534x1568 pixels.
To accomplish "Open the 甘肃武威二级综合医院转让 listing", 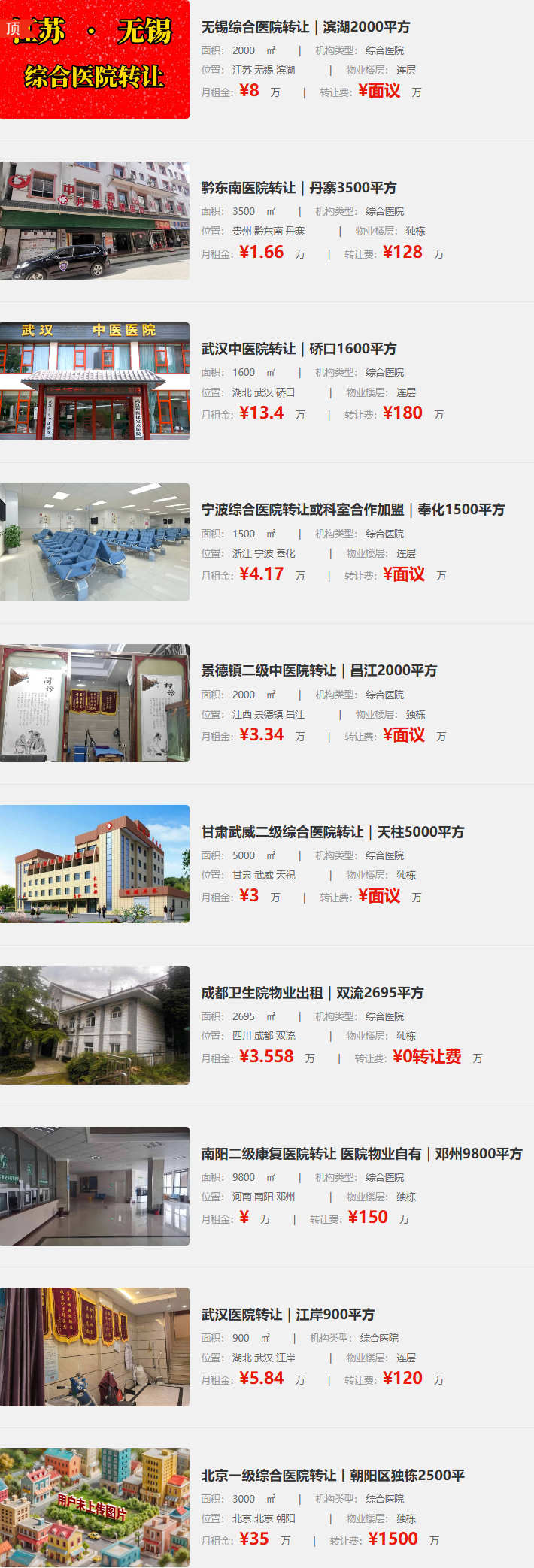I will (332, 832).
